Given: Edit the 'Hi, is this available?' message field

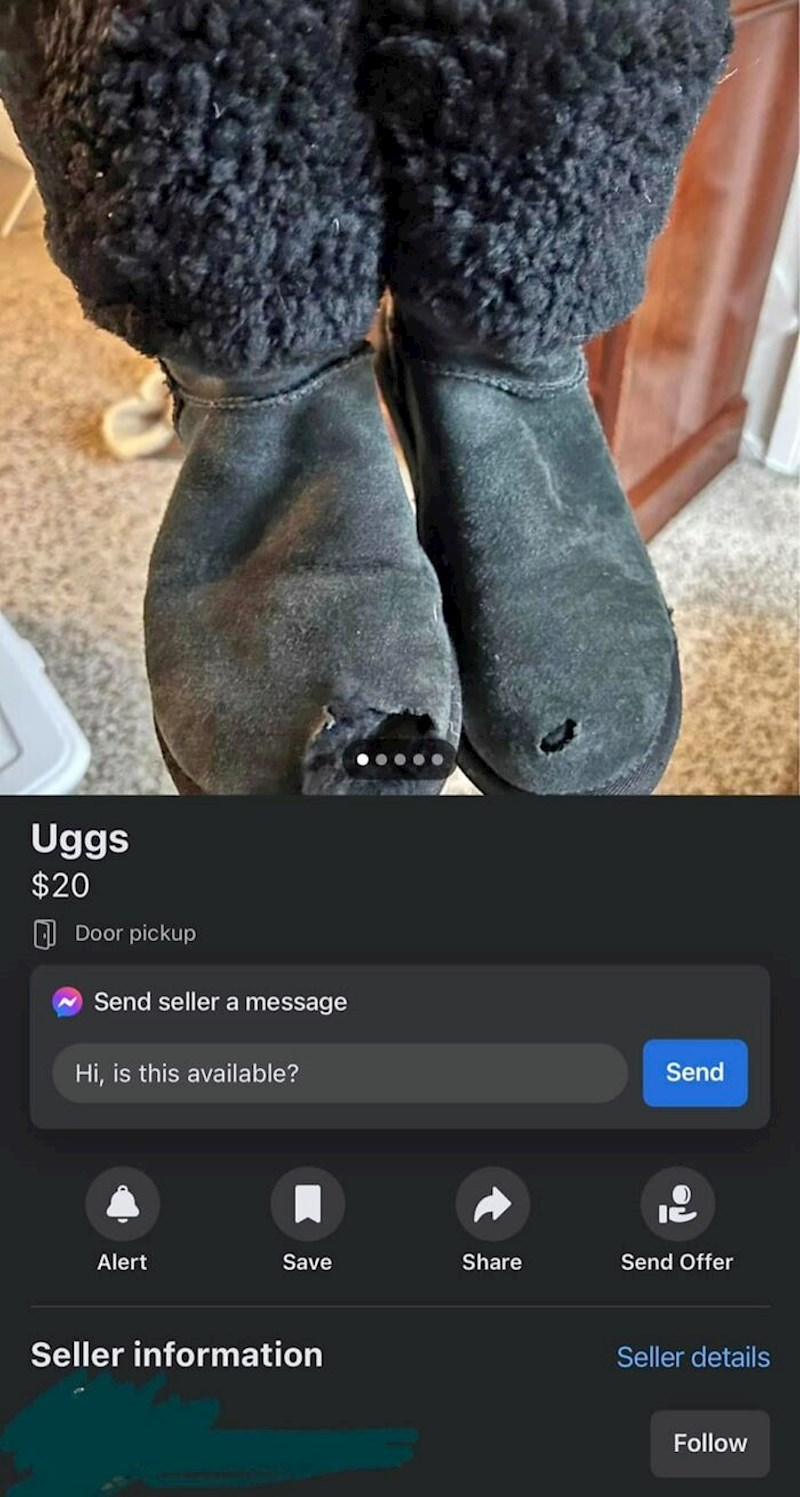Looking at the screenshot, I should tap(340, 1073).
